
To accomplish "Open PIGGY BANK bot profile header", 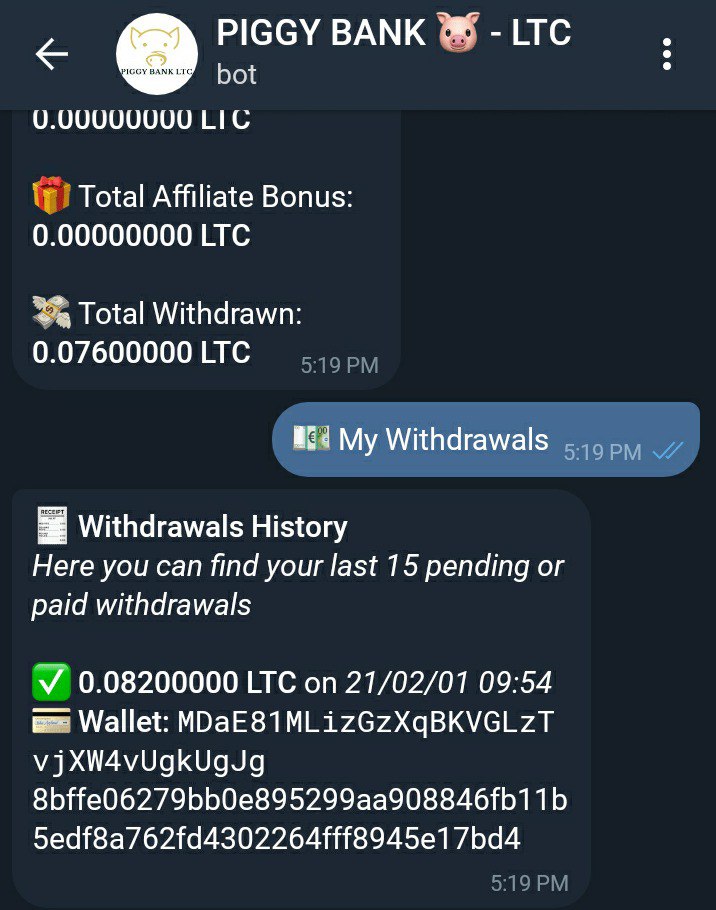I will pyautogui.click(x=392, y=52).
